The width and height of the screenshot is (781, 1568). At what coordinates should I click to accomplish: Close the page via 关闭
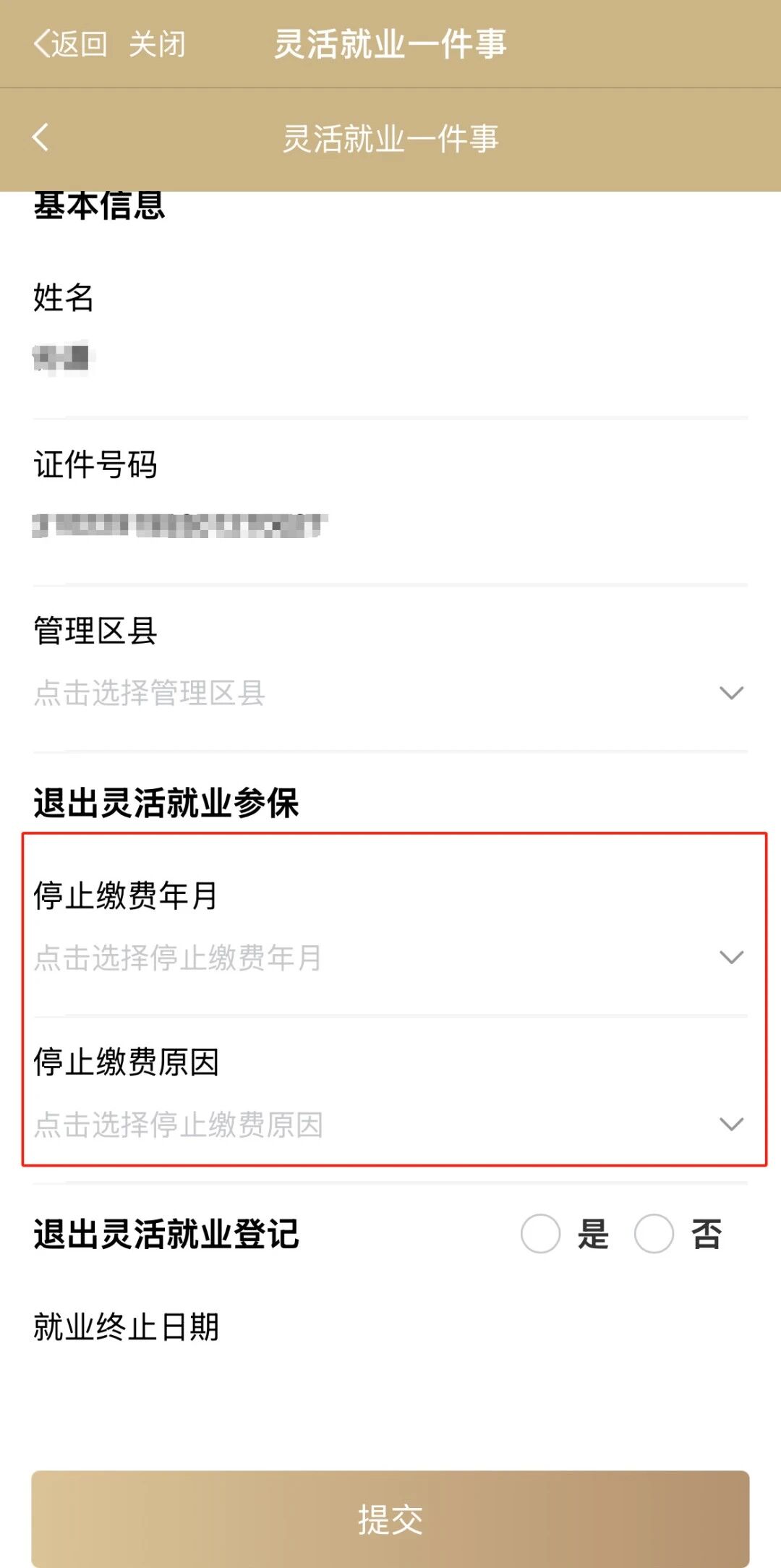pyautogui.click(x=157, y=44)
